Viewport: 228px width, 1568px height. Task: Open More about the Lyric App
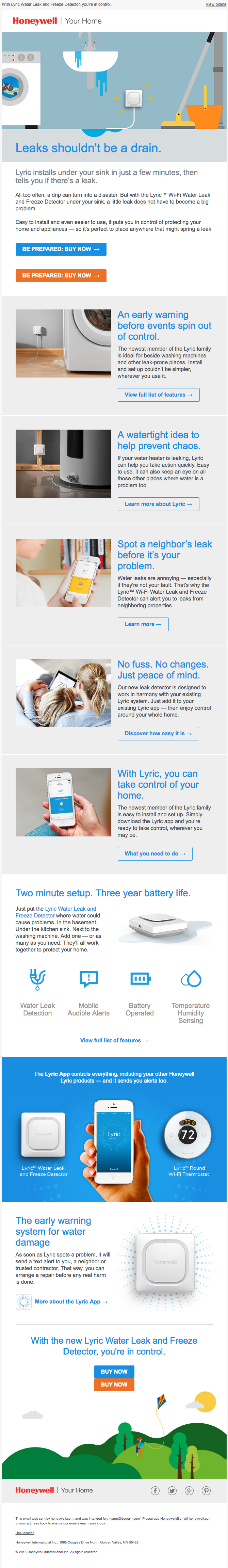click(70, 1301)
